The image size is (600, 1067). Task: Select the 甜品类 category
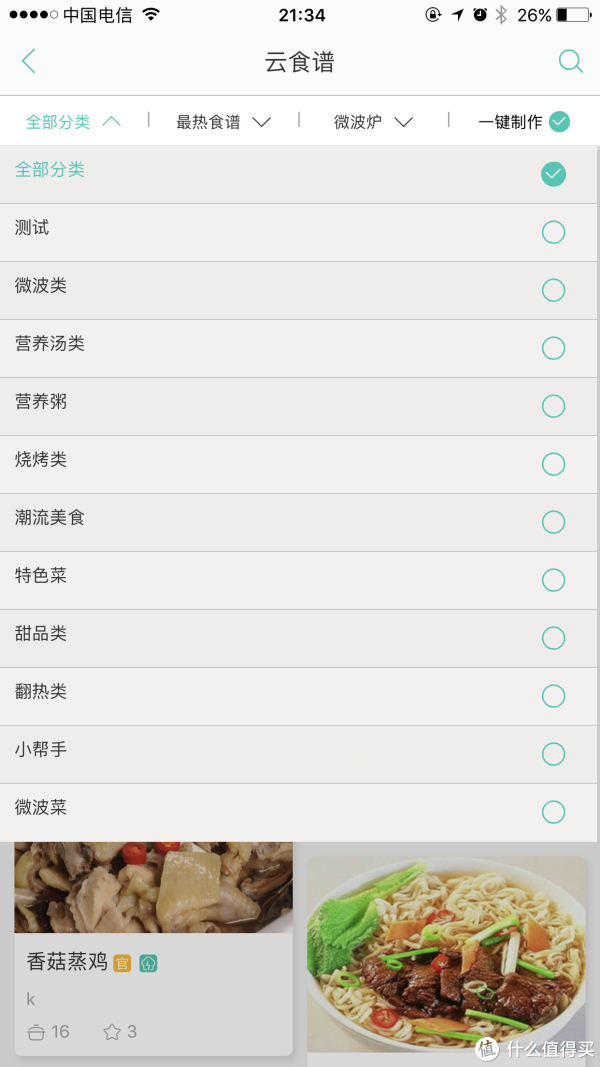pyautogui.click(x=299, y=638)
